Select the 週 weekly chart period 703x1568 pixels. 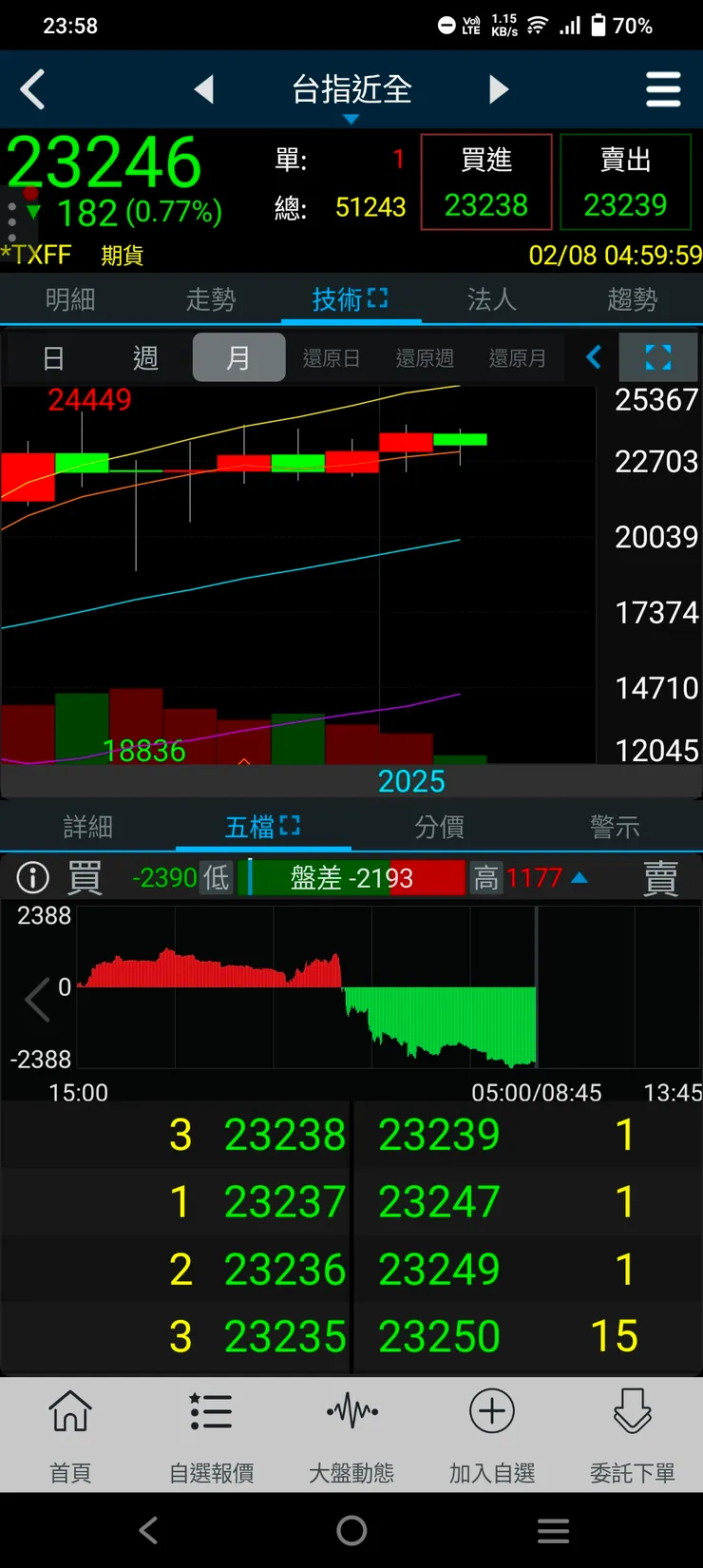click(x=145, y=358)
